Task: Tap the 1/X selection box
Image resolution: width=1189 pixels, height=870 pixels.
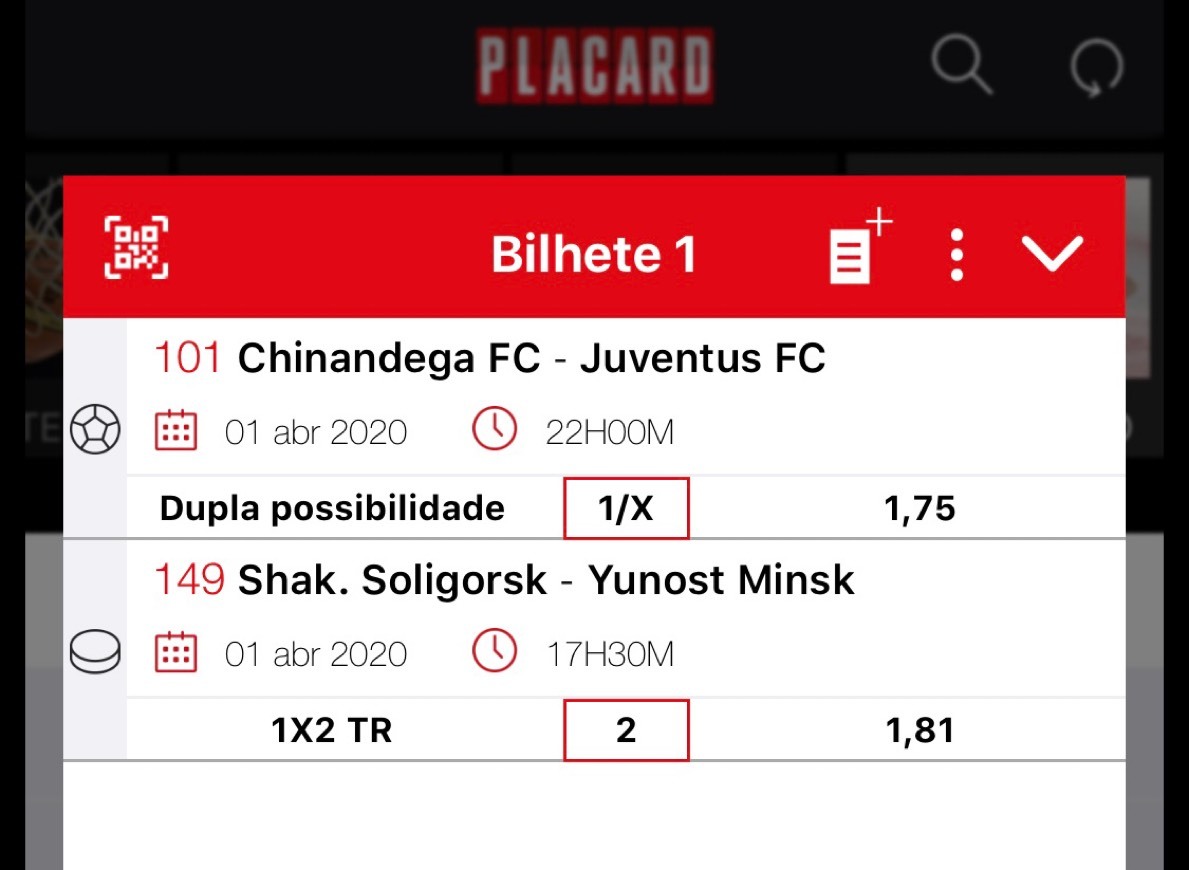Action: tap(626, 509)
